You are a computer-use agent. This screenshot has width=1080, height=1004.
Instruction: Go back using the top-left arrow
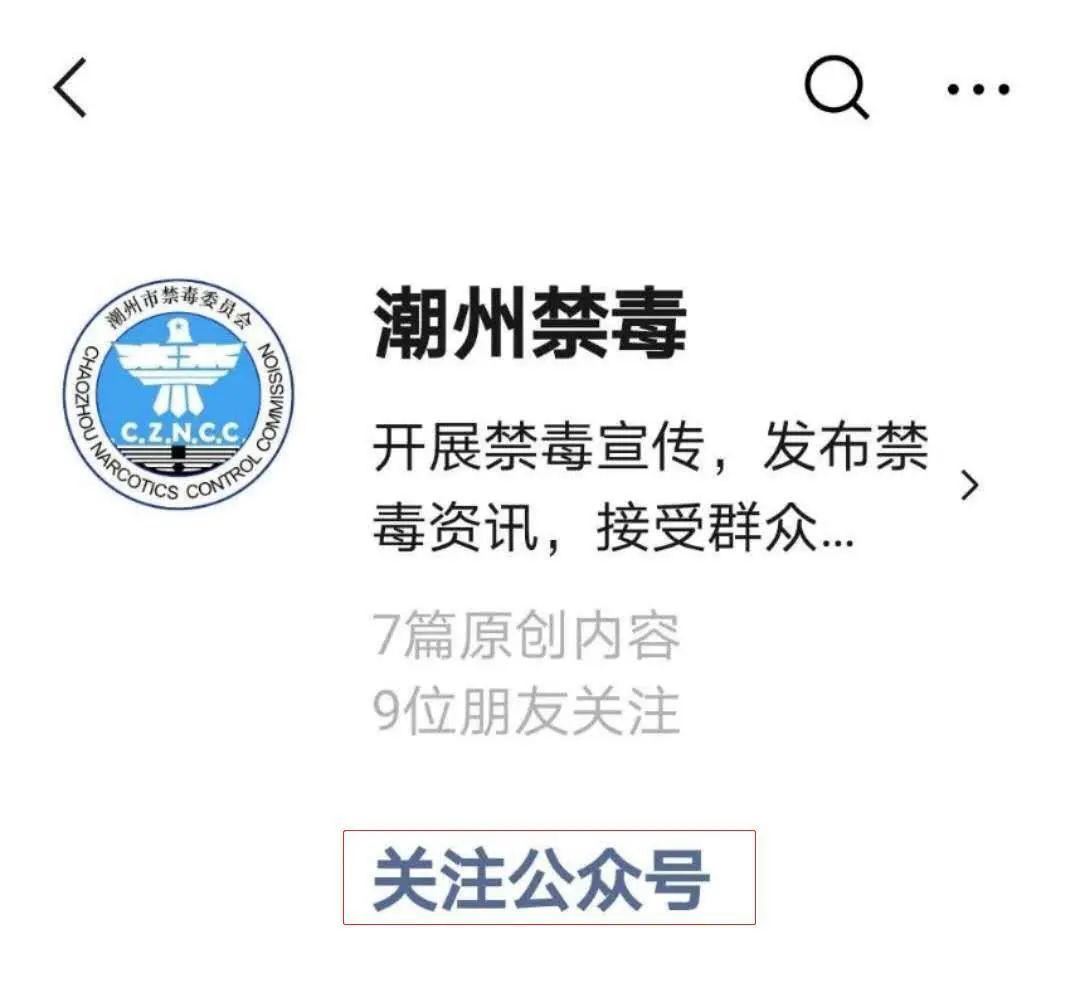pyautogui.click(x=70, y=88)
